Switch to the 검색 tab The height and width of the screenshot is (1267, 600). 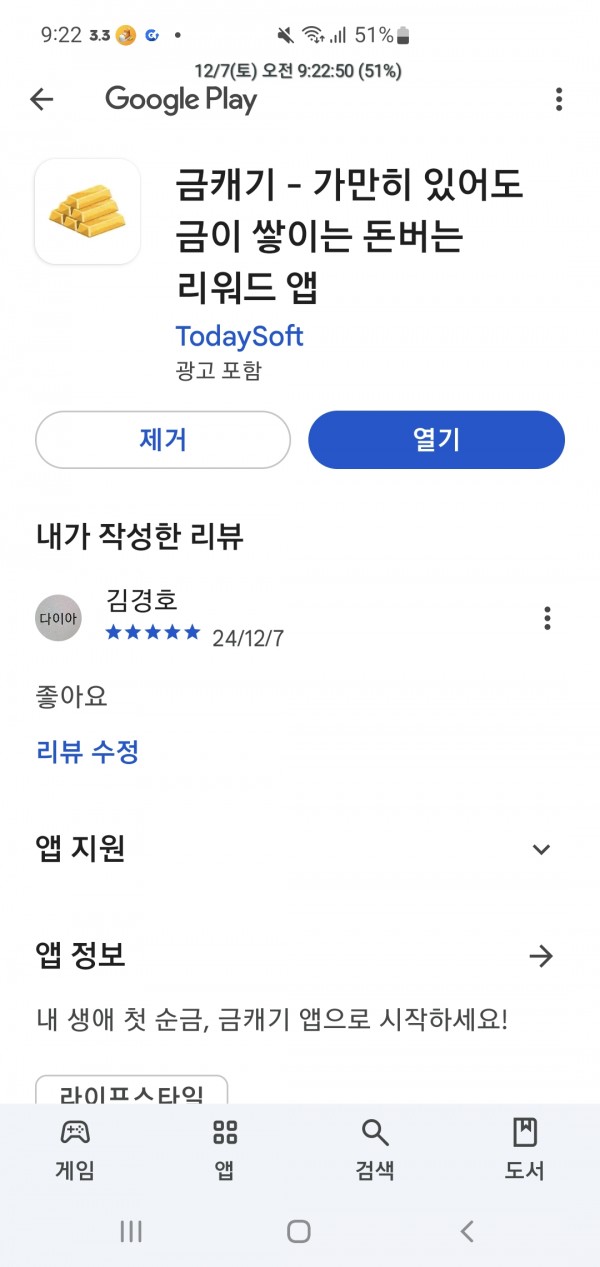pyautogui.click(x=375, y=1150)
